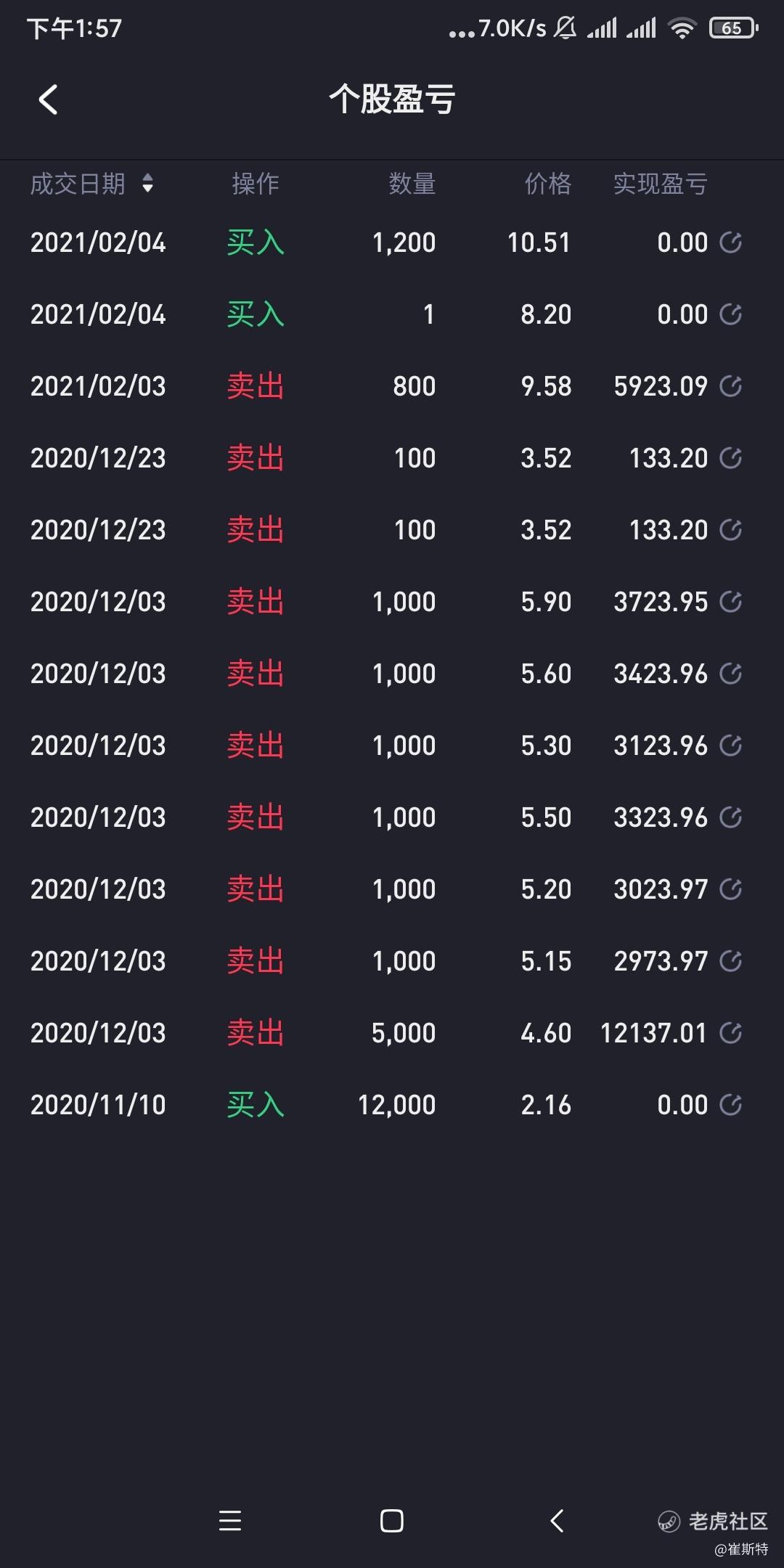
Task: Share the 12137.01 profit trade
Action: click(730, 1033)
